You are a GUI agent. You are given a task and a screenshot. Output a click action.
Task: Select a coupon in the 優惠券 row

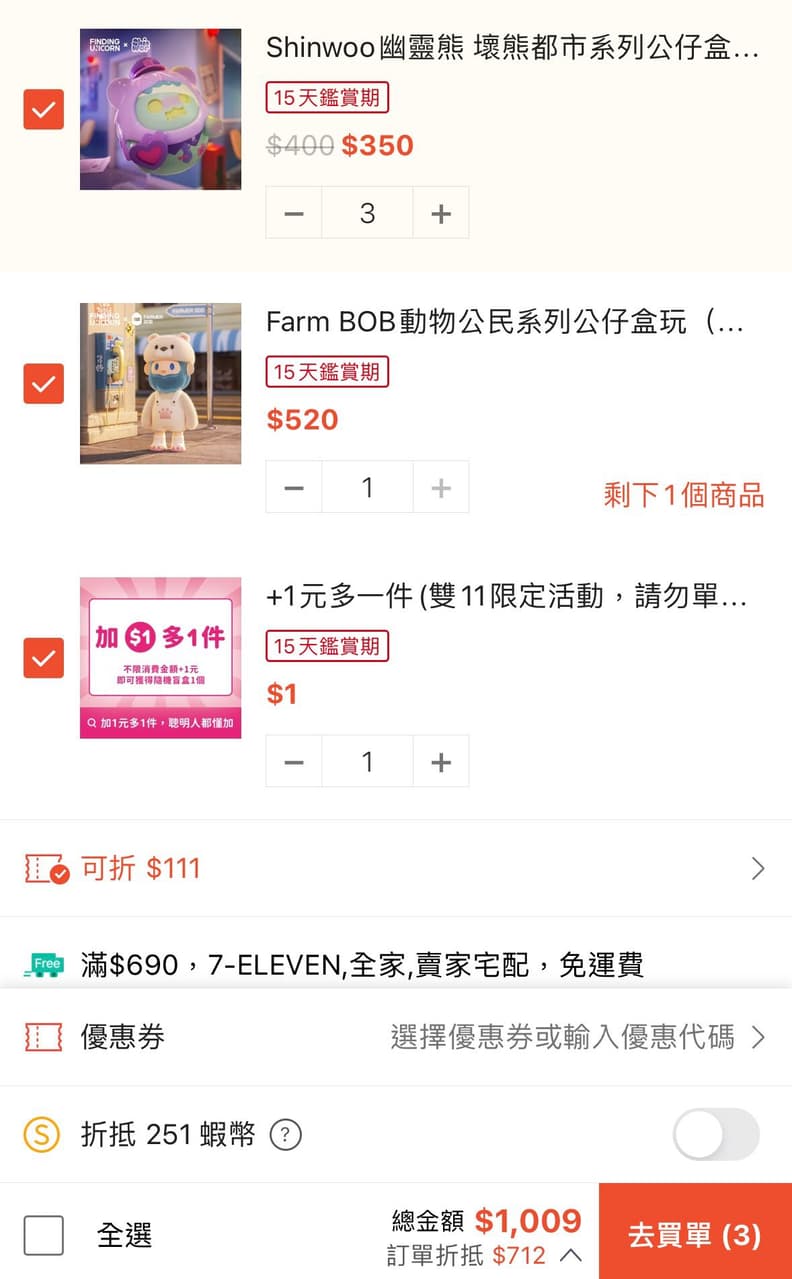pyautogui.click(x=577, y=1037)
